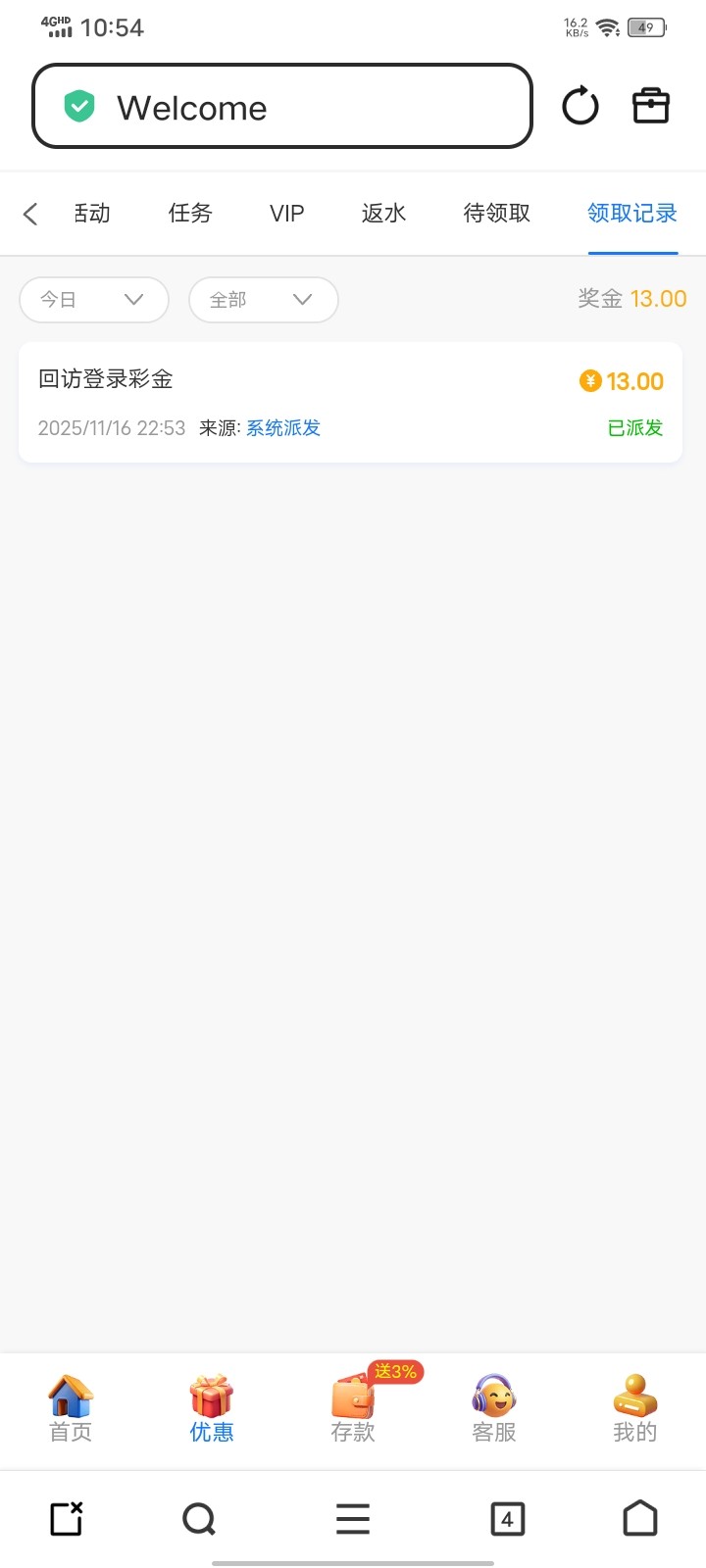706x1568 pixels.
Task: Open the browser search icon
Action: tap(199, 1519)
